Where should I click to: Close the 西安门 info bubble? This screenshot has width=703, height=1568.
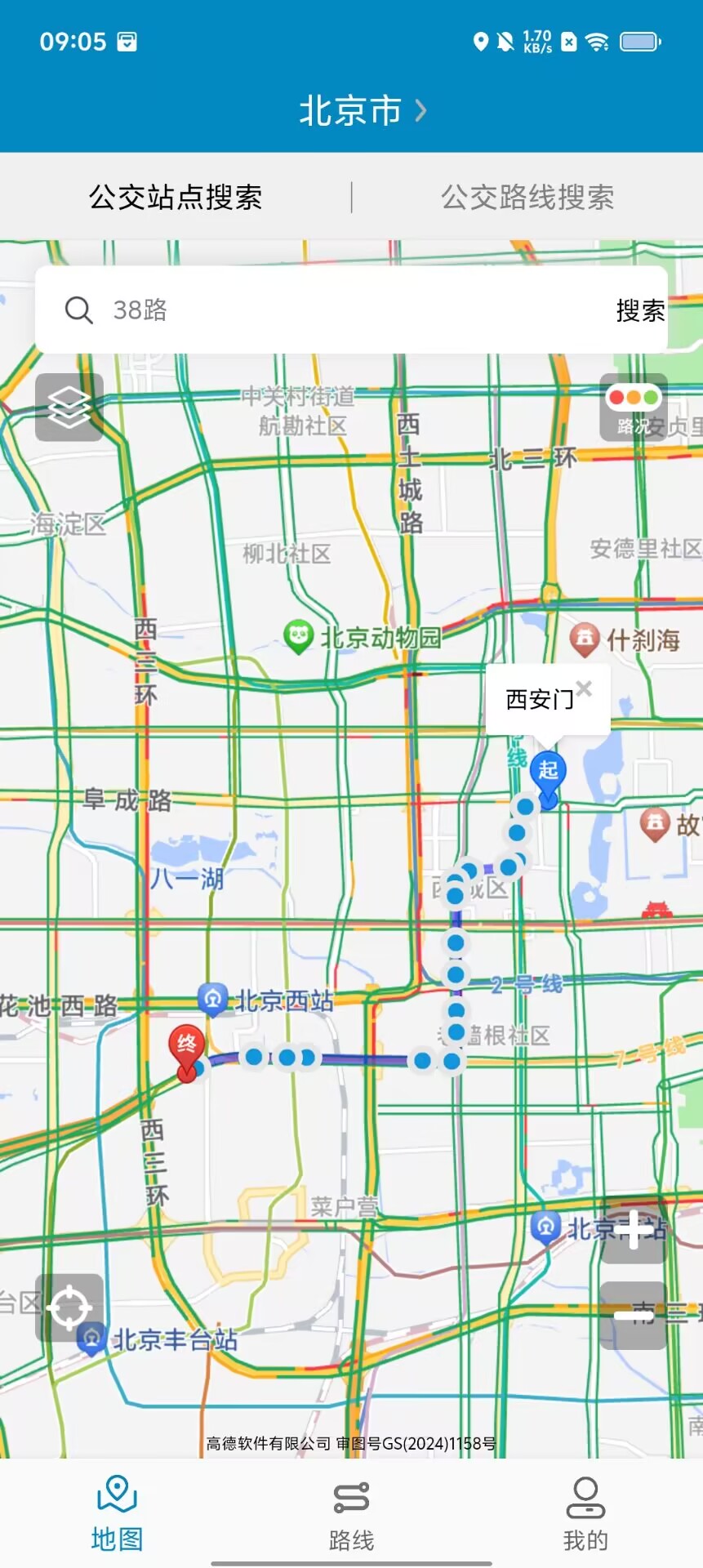[584, 688]
